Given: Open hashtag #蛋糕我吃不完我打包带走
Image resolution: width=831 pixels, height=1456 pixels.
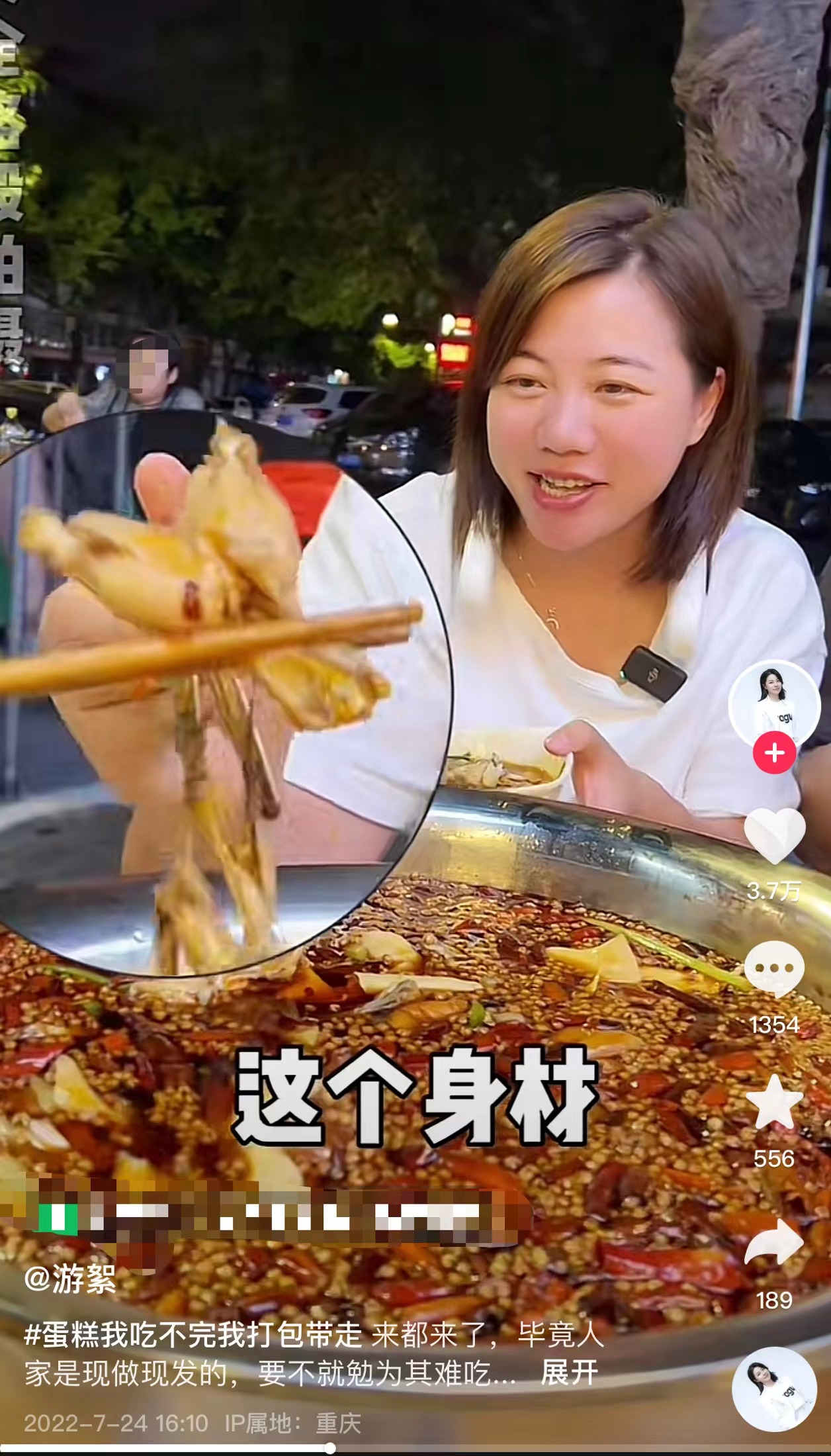Looking at the screenshot, I should tap(193, 1334).
